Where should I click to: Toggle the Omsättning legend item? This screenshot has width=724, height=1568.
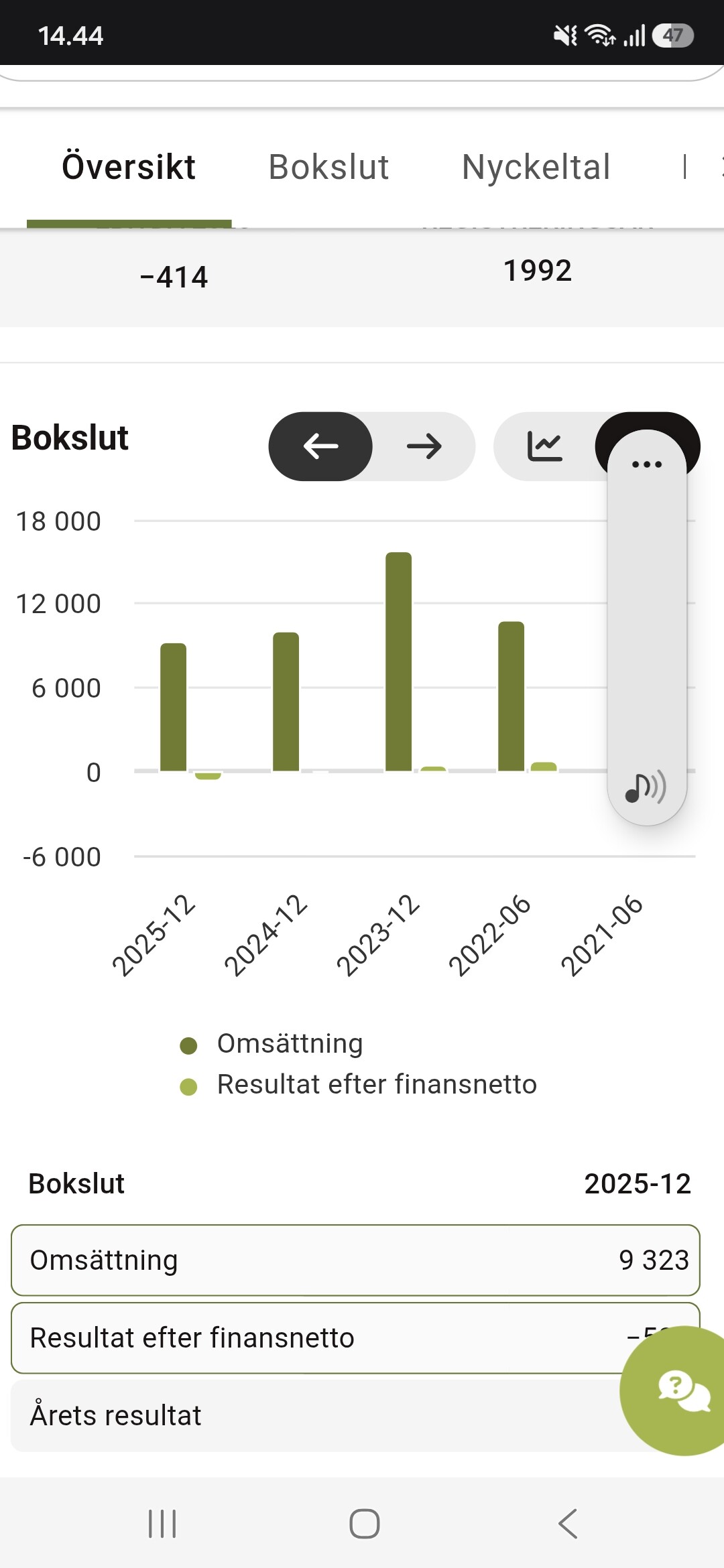tap(271, 1044)
